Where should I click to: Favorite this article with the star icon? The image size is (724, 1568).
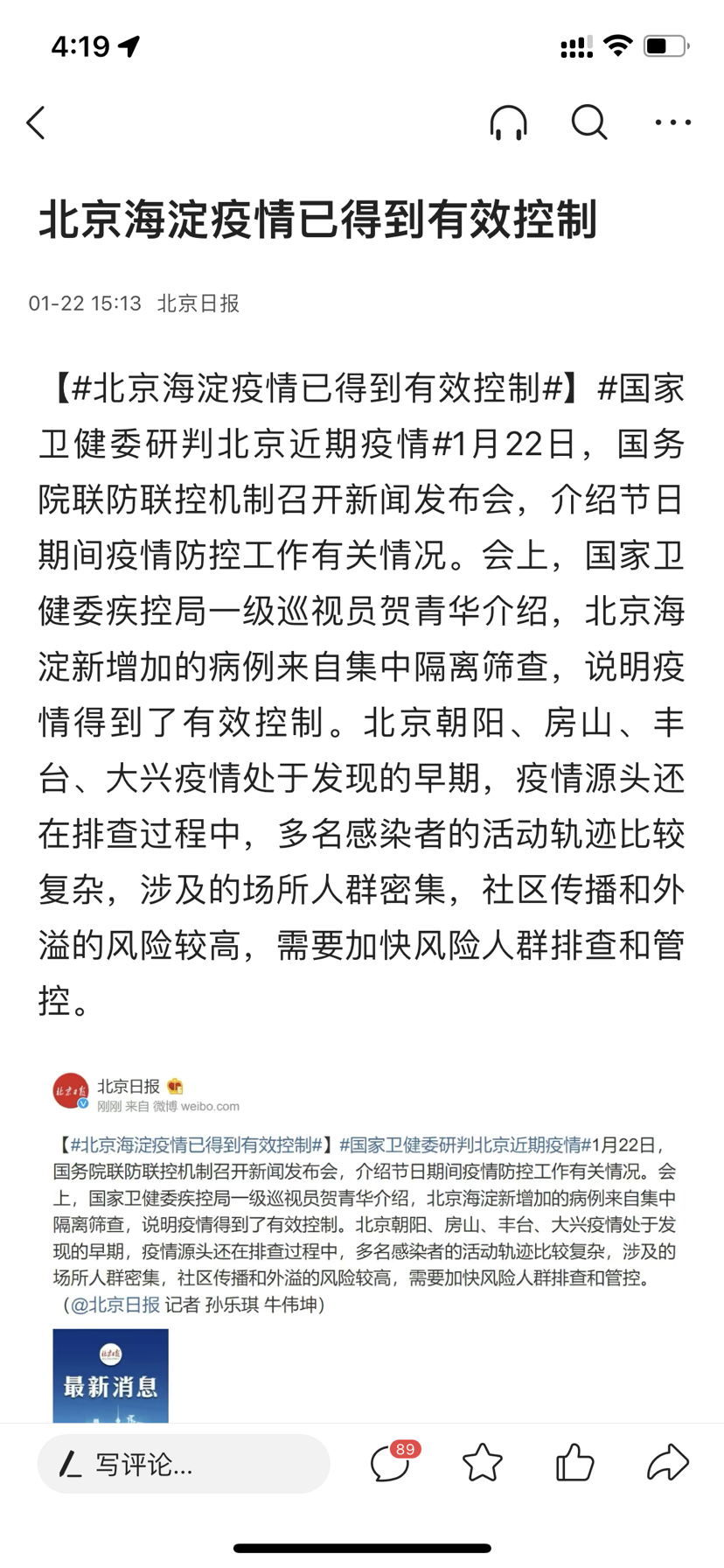483,1463
